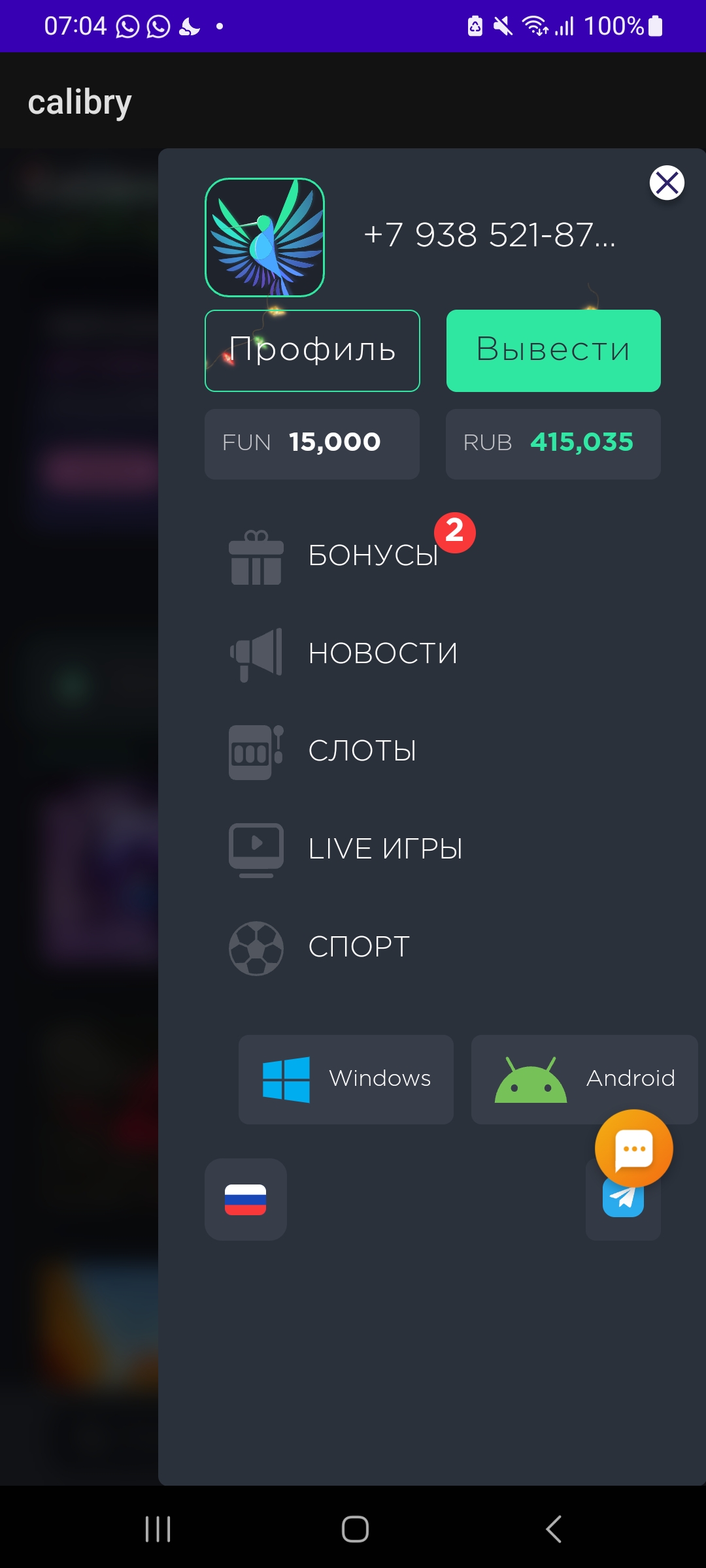The width and height of the screenshot is (706, 1568).
Task: Open the Бонусы section
Action: tap(373, 555)
